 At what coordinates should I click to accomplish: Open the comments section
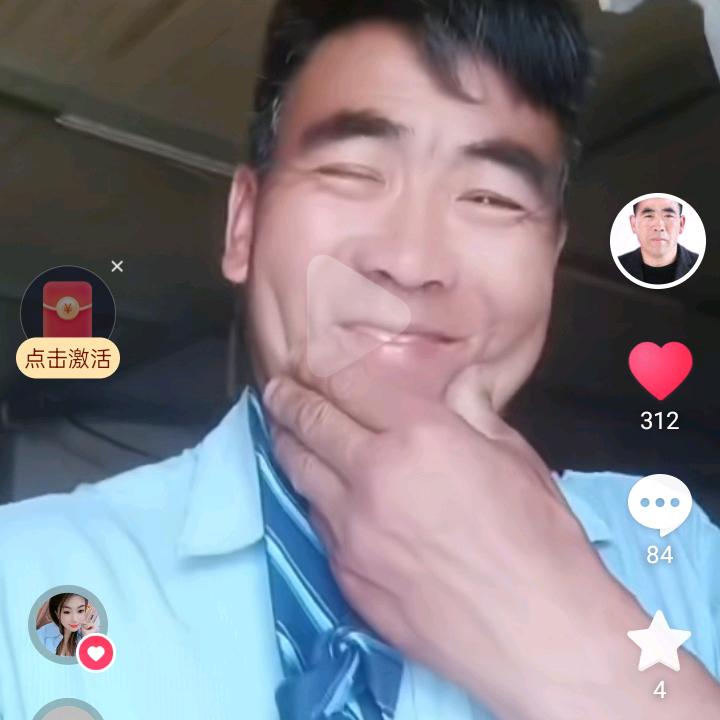click(x=660, y=505)
